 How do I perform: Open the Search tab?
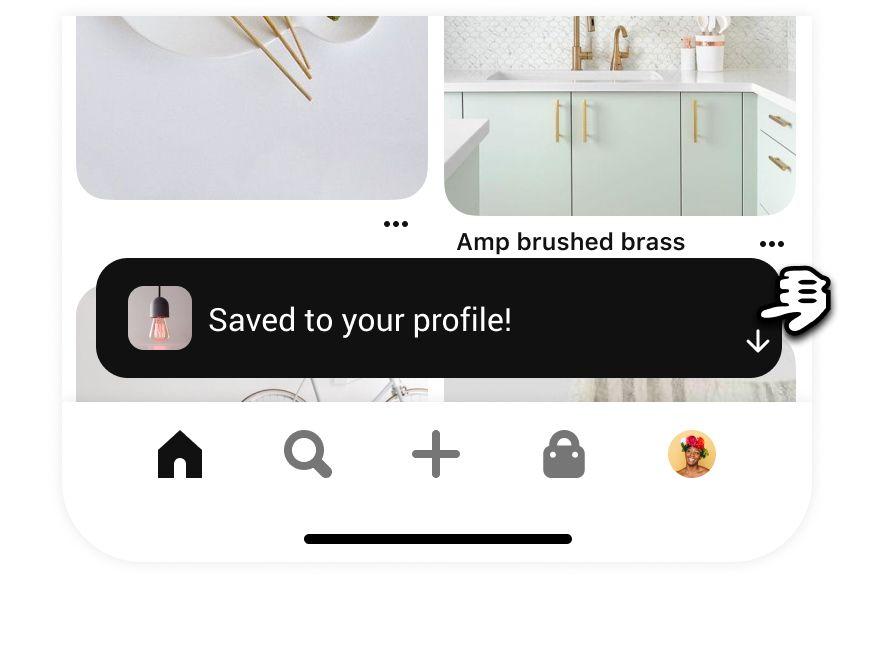[307, 455]
